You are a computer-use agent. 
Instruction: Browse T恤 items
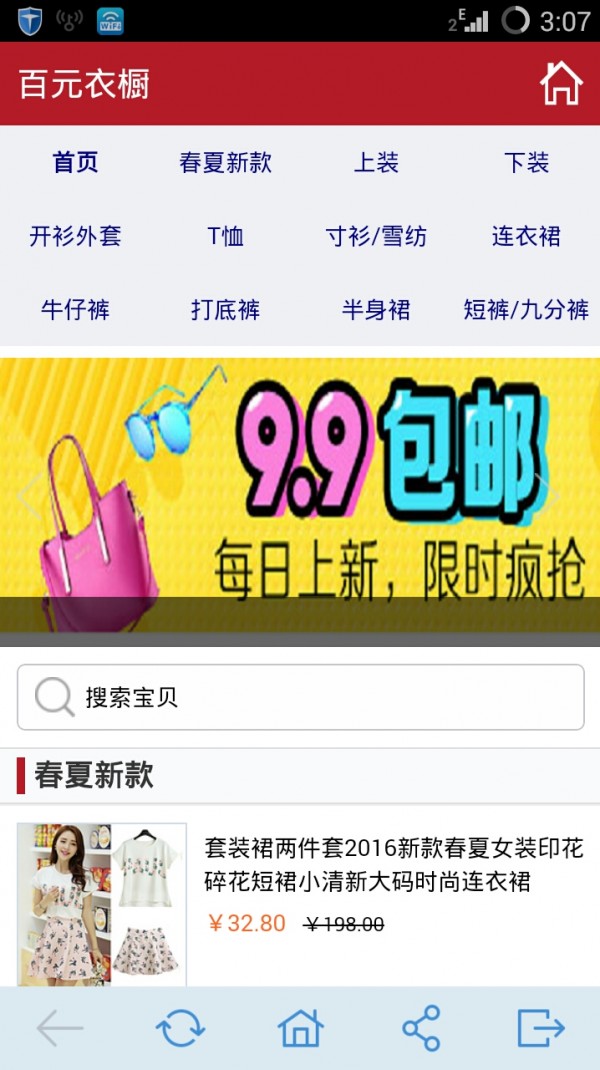click(225, 237)
